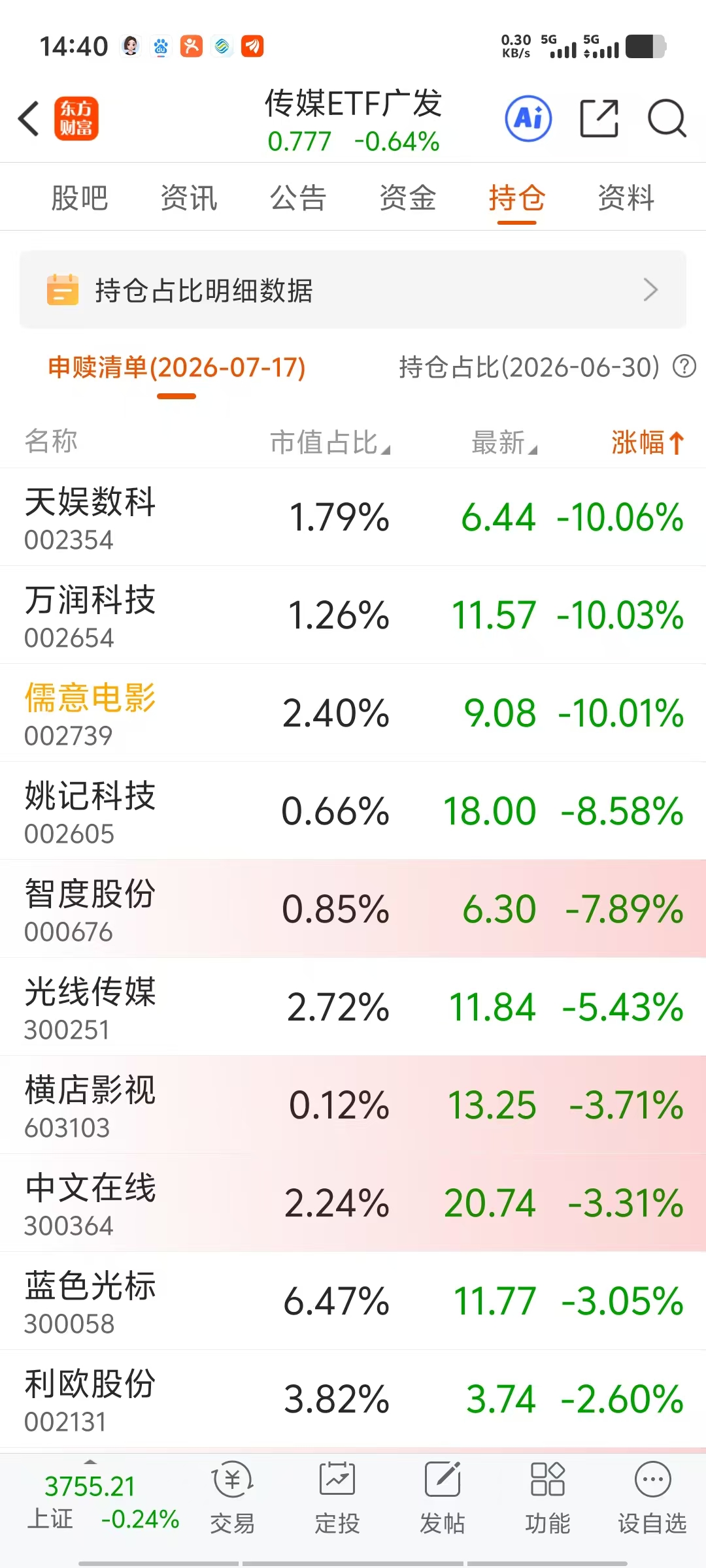Open the AI assistant icon
The height and width of the screenshot is (1568, 706).
click(528, 119)
